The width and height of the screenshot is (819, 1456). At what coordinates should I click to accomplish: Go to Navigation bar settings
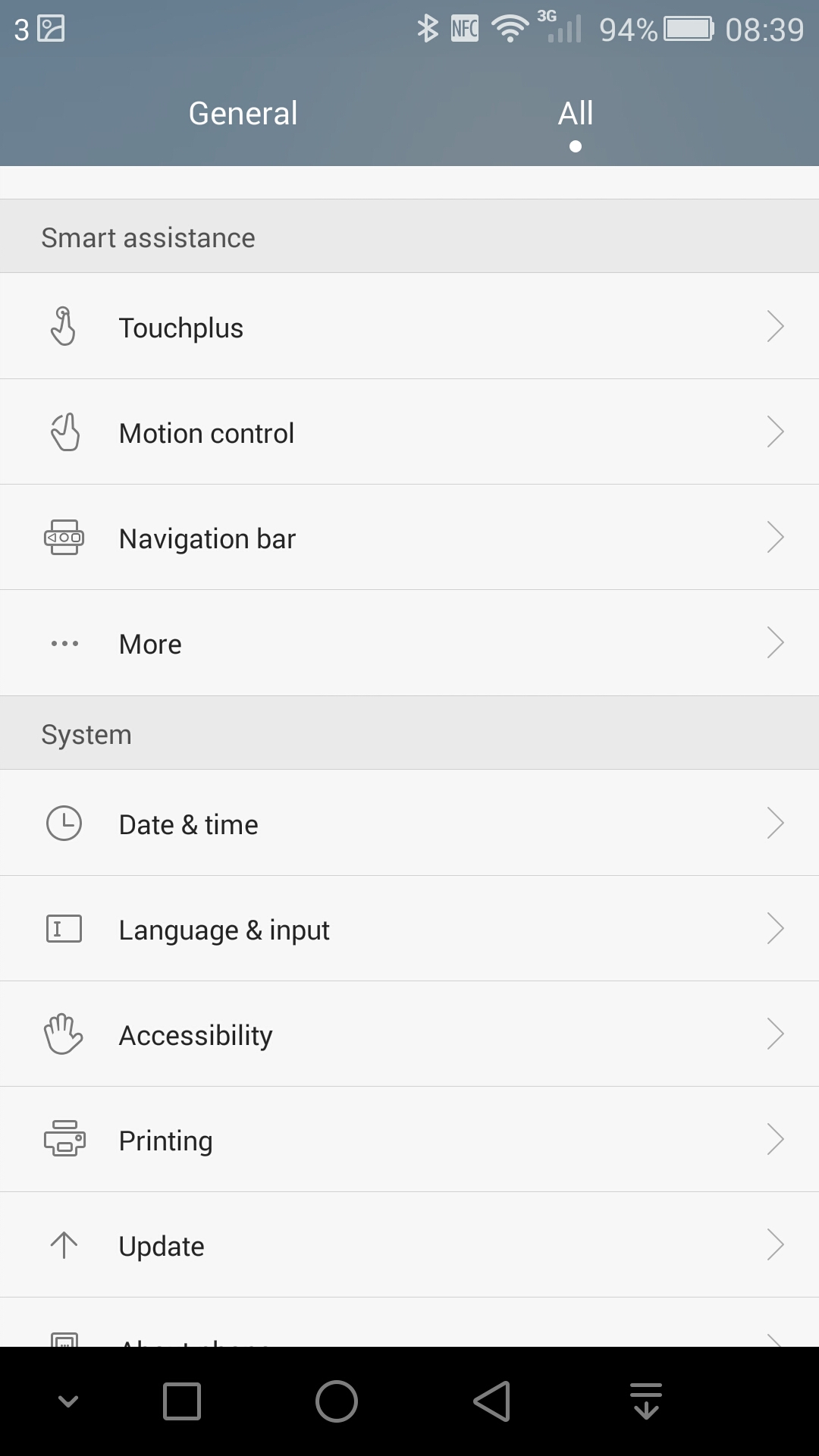click(409, 538)
